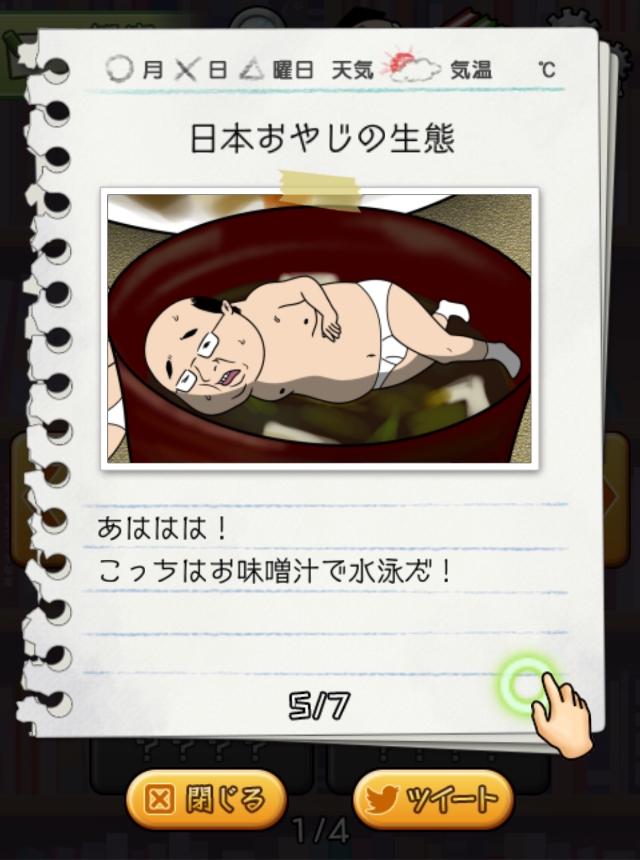Turn to next page at glowing corner
The image size is (640, 860).
click(x=527, y=685)
